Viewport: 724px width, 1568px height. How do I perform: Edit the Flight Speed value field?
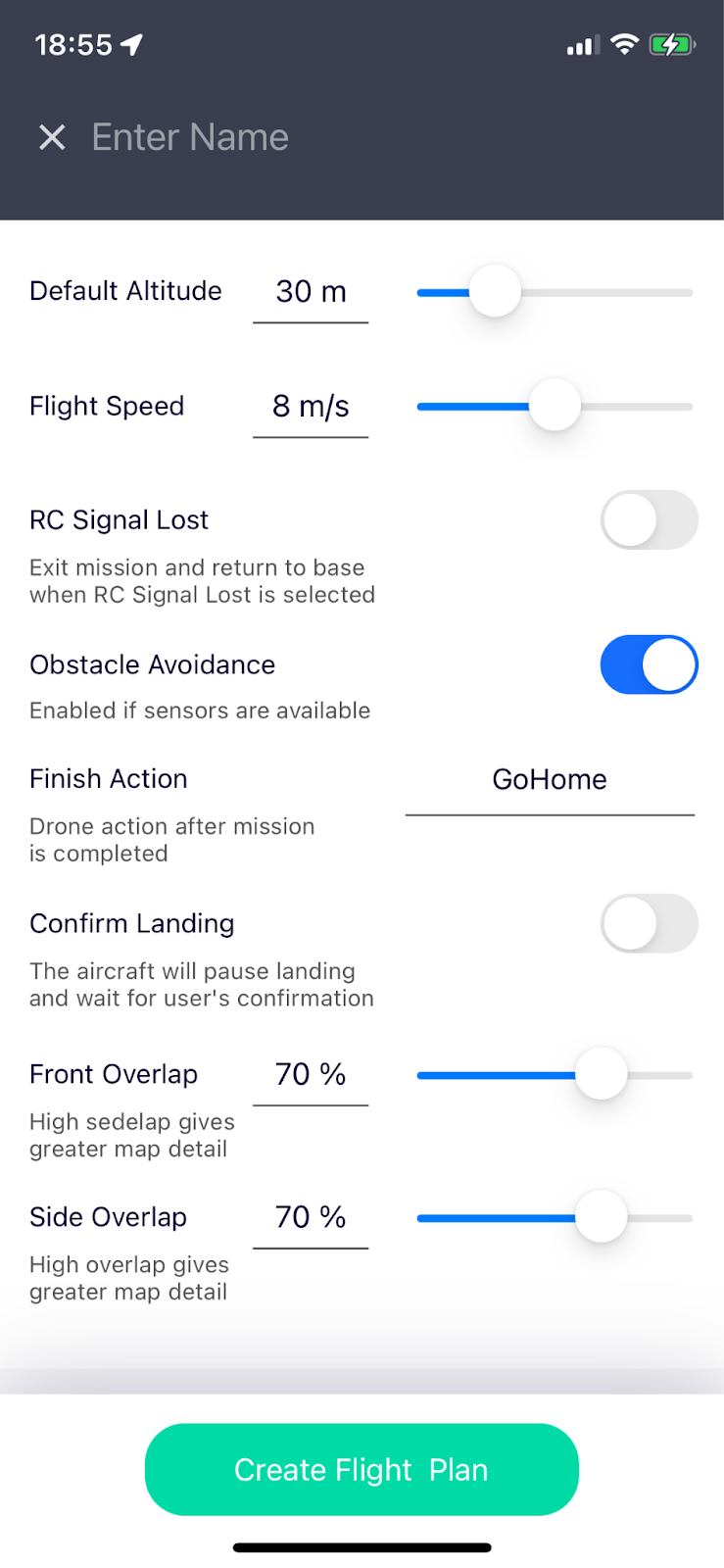click(311, 407)
